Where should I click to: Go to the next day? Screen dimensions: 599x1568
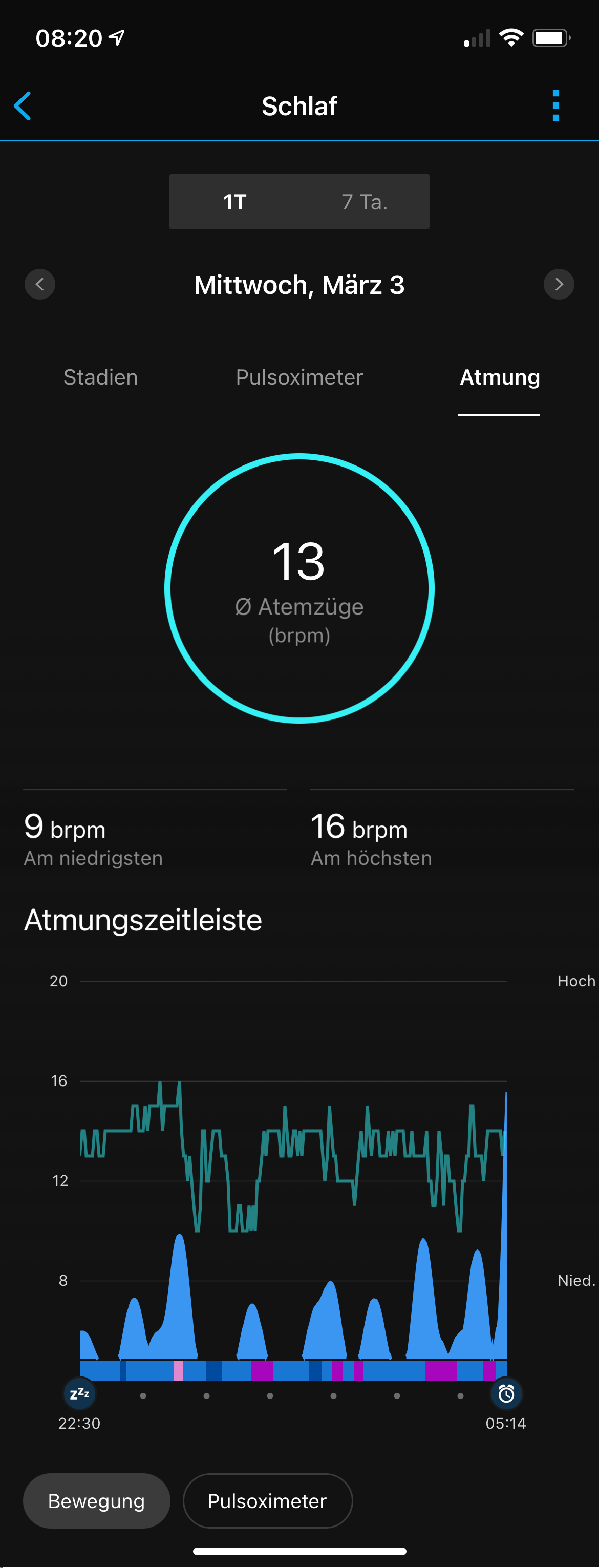558,284
